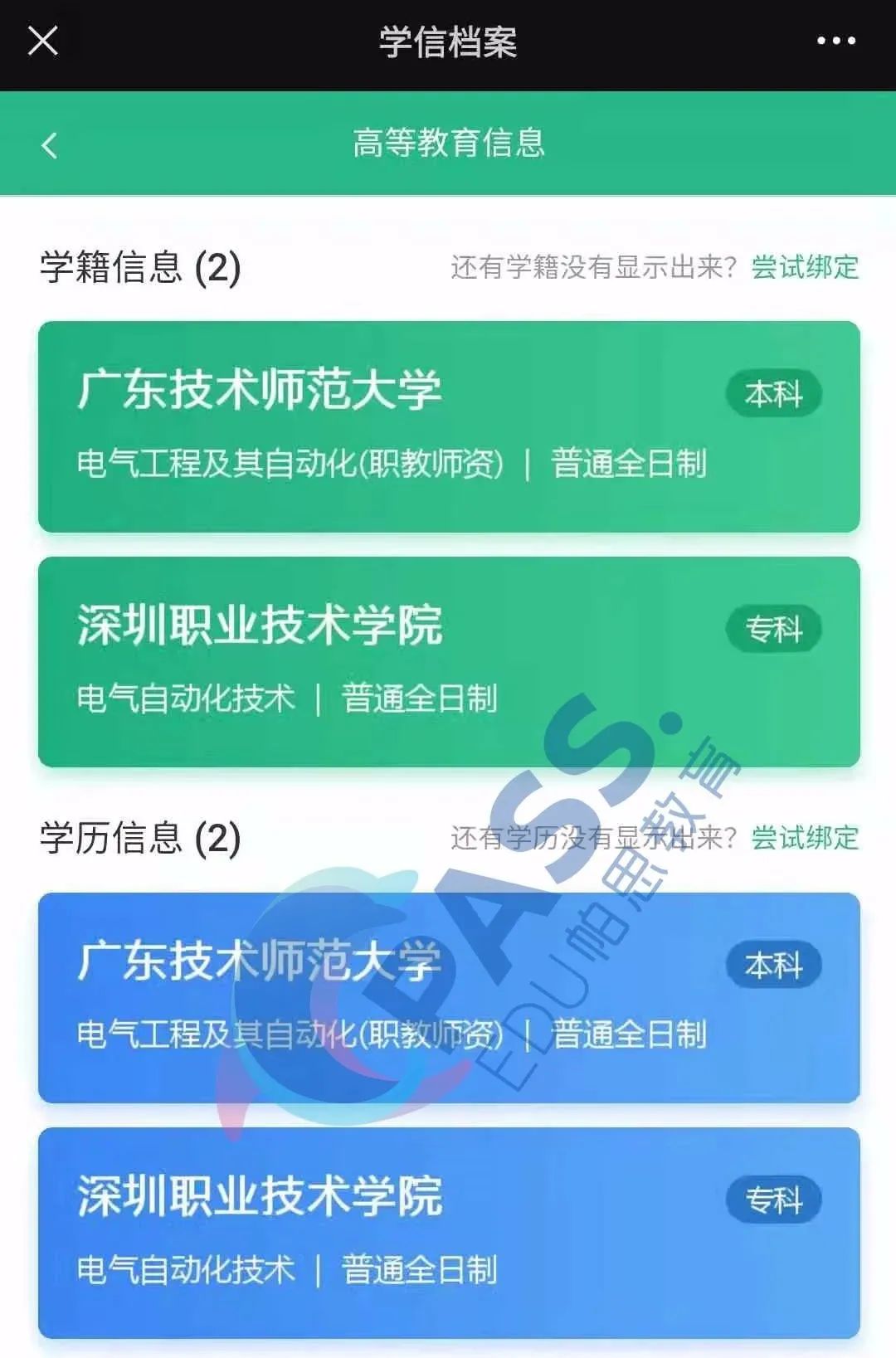Open the three-dot overflow menu
The image size is (896, 1358).
(835, 41)
